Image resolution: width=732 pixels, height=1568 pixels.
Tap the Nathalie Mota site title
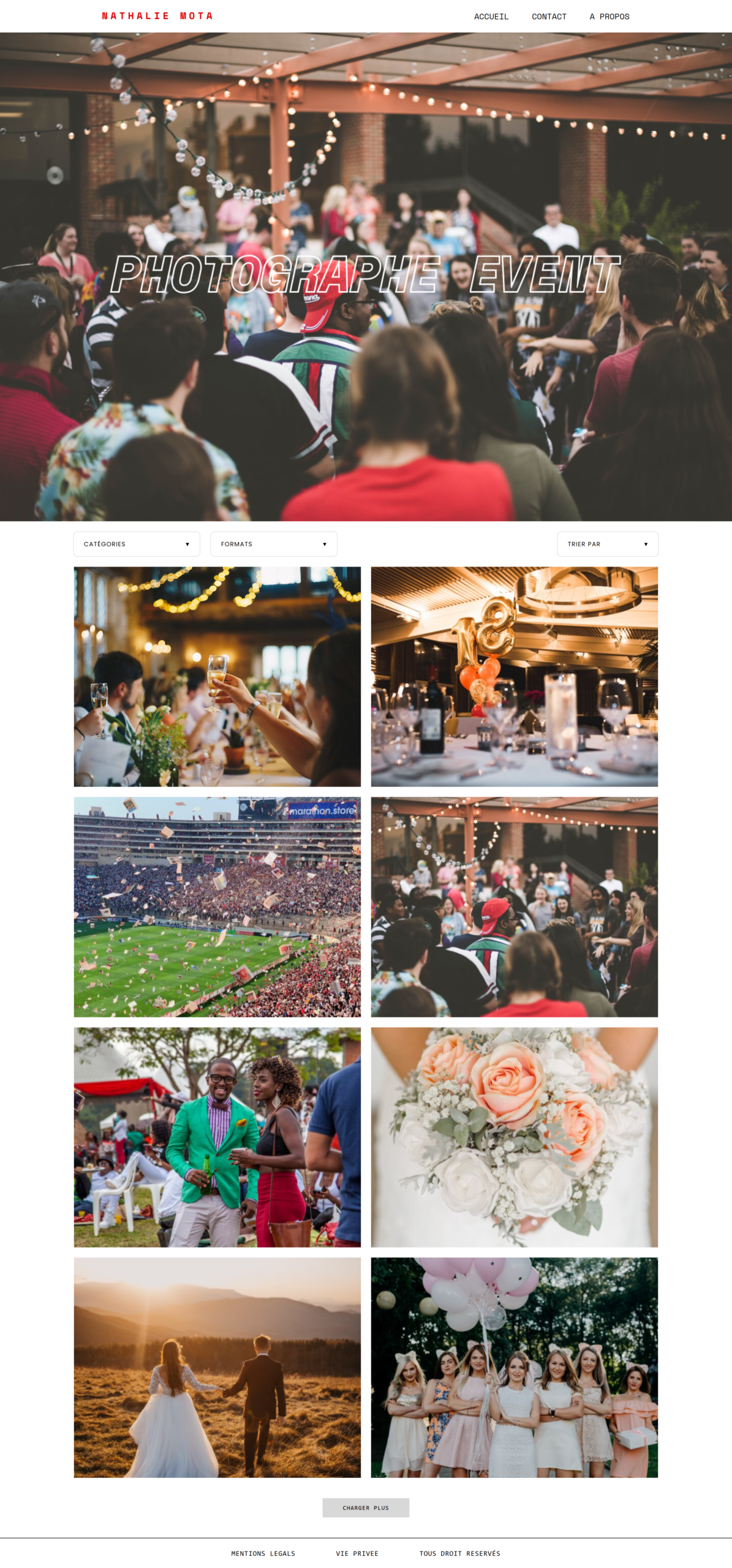[x=157, y=16]
